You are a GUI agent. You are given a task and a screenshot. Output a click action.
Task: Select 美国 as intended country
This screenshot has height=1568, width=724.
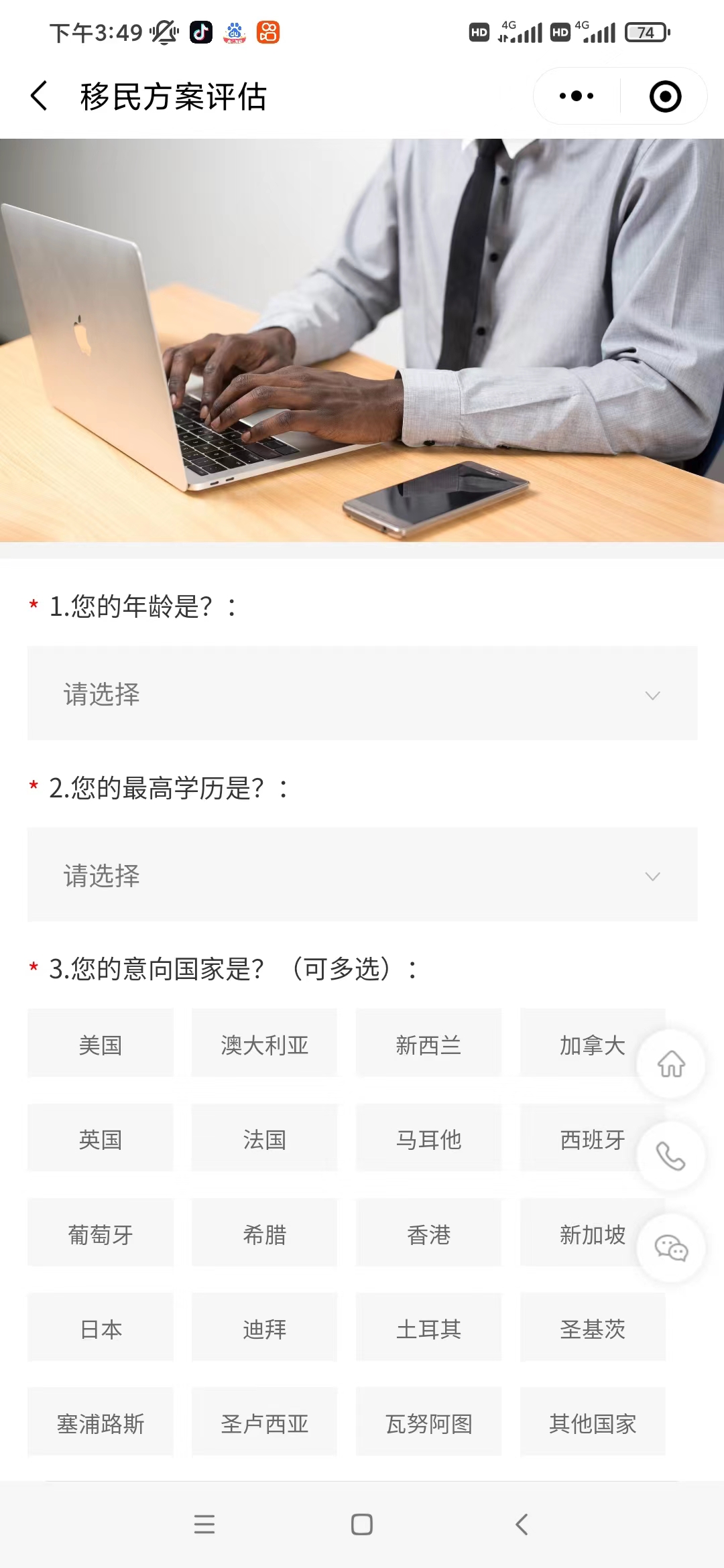(101, 1044)
